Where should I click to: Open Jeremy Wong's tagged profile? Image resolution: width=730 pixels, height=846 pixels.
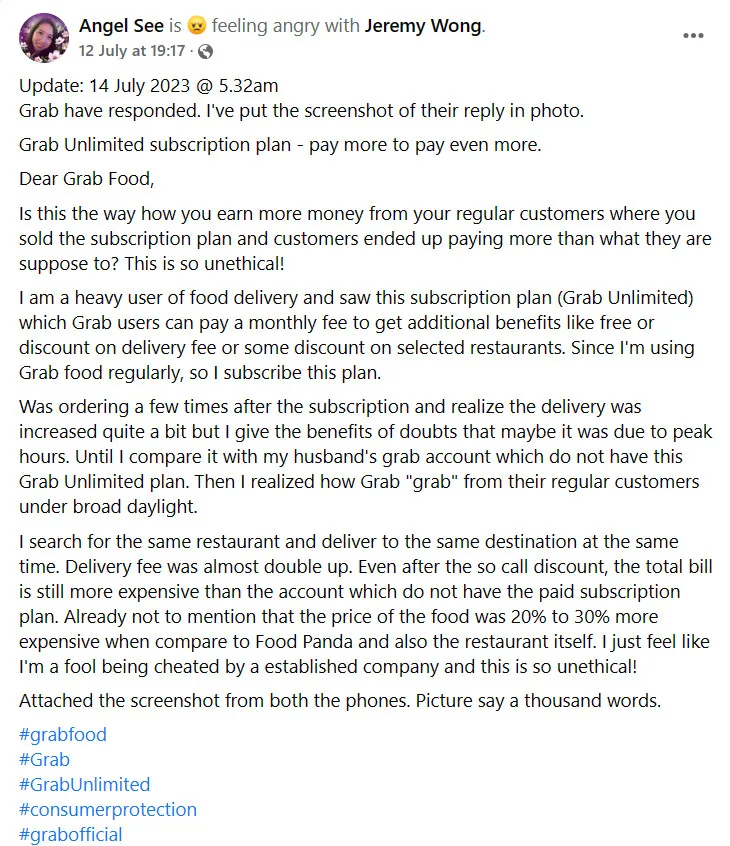[x=423, y=27]
